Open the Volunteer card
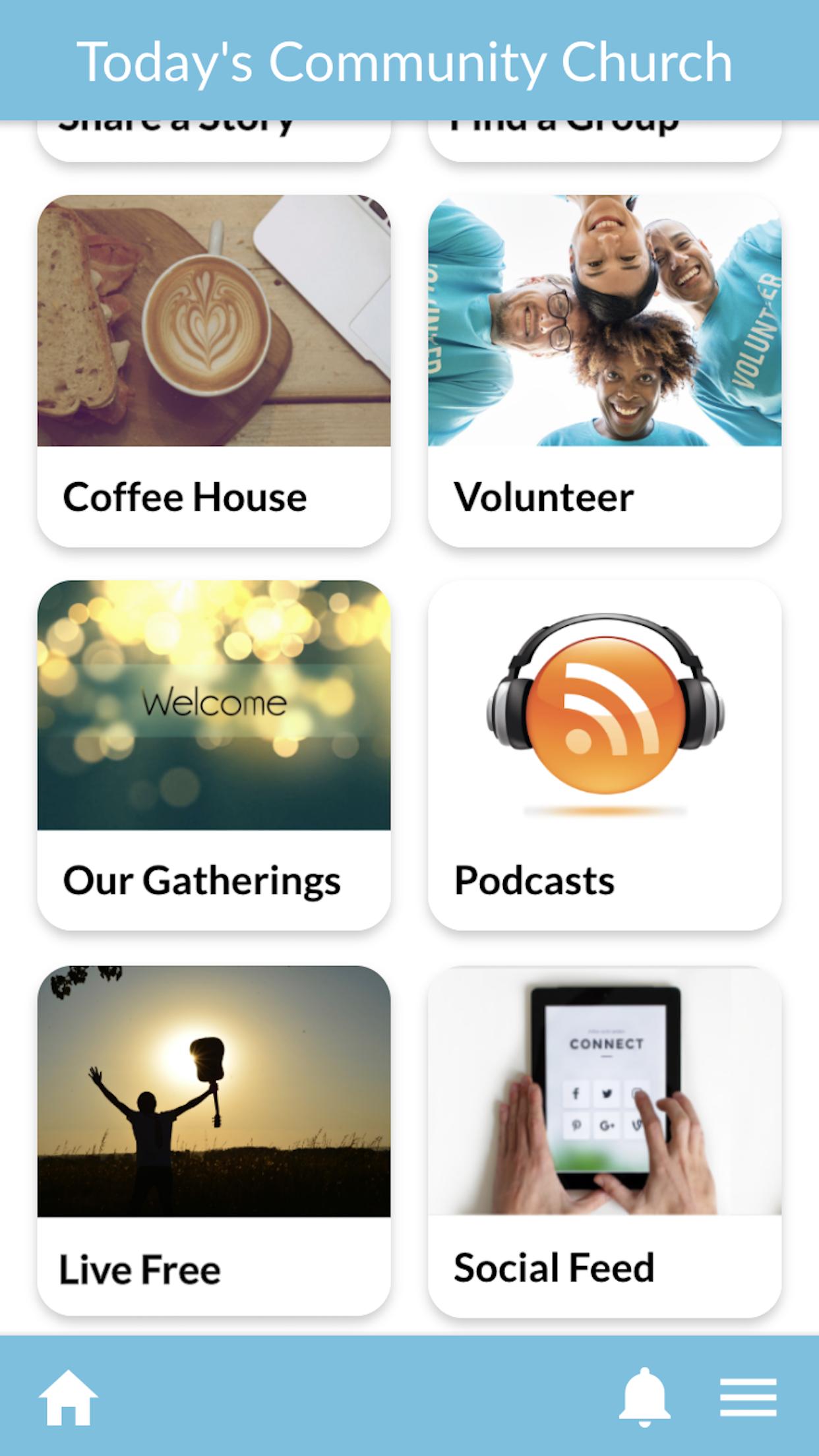 [x=605, y=371]
